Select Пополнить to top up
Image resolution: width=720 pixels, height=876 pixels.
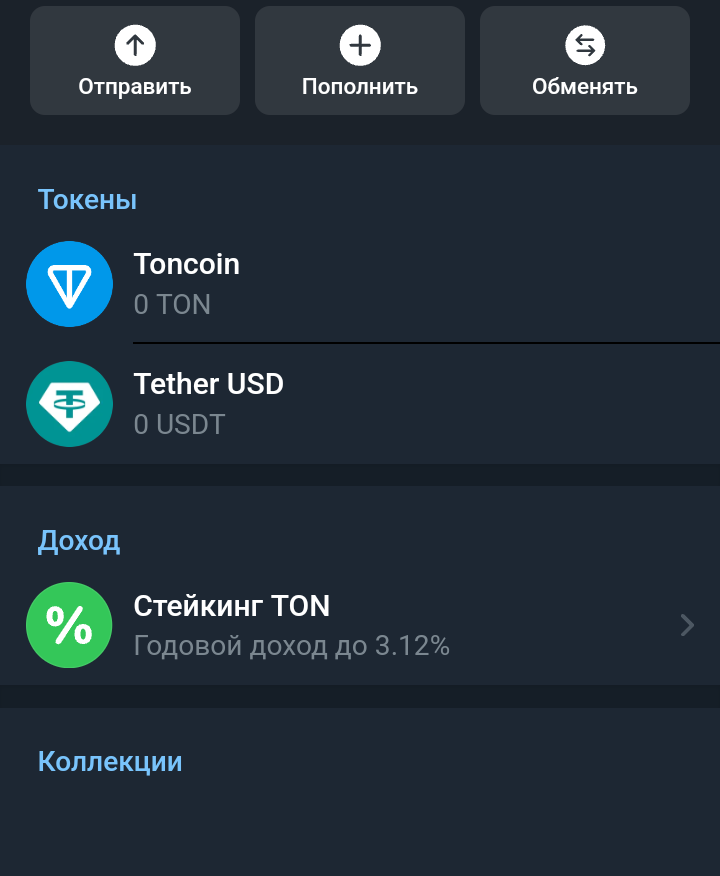(x=360, y=61)
